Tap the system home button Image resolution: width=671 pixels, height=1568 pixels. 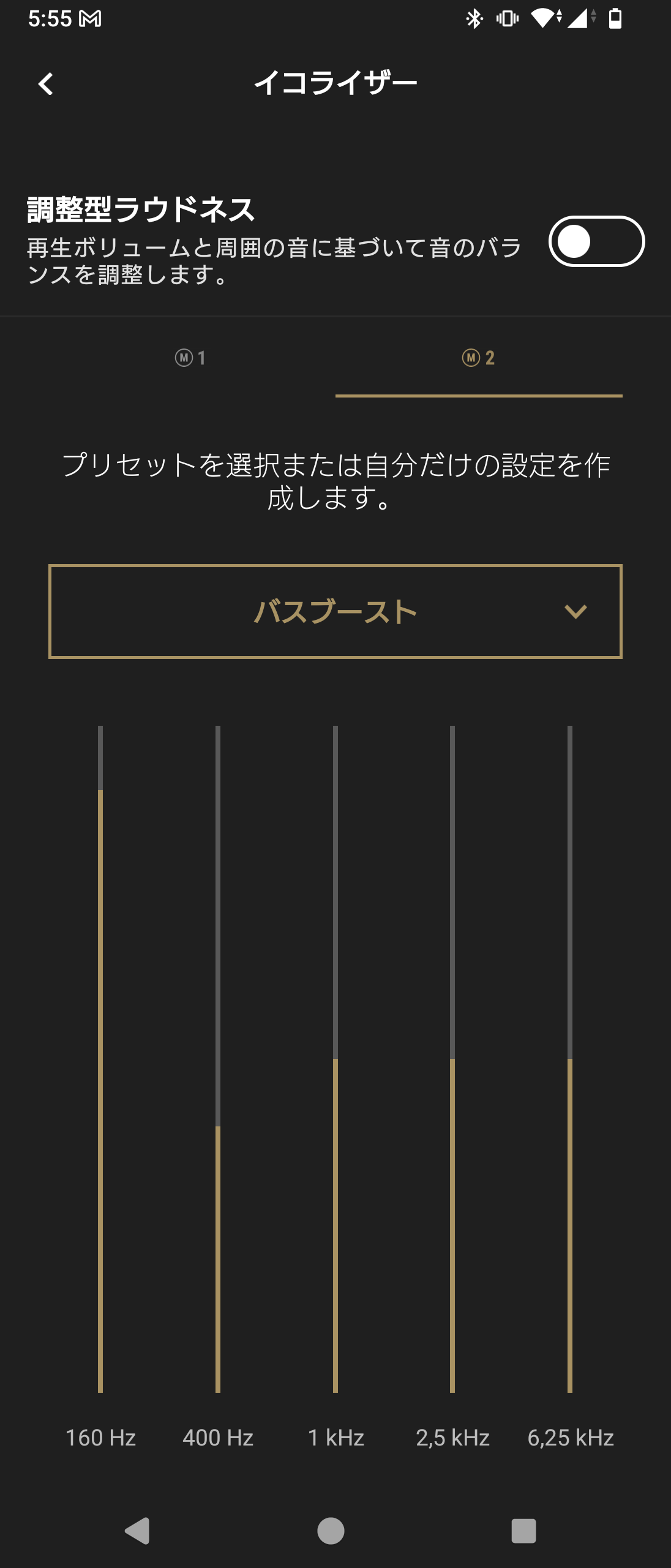click(331, 1531)
